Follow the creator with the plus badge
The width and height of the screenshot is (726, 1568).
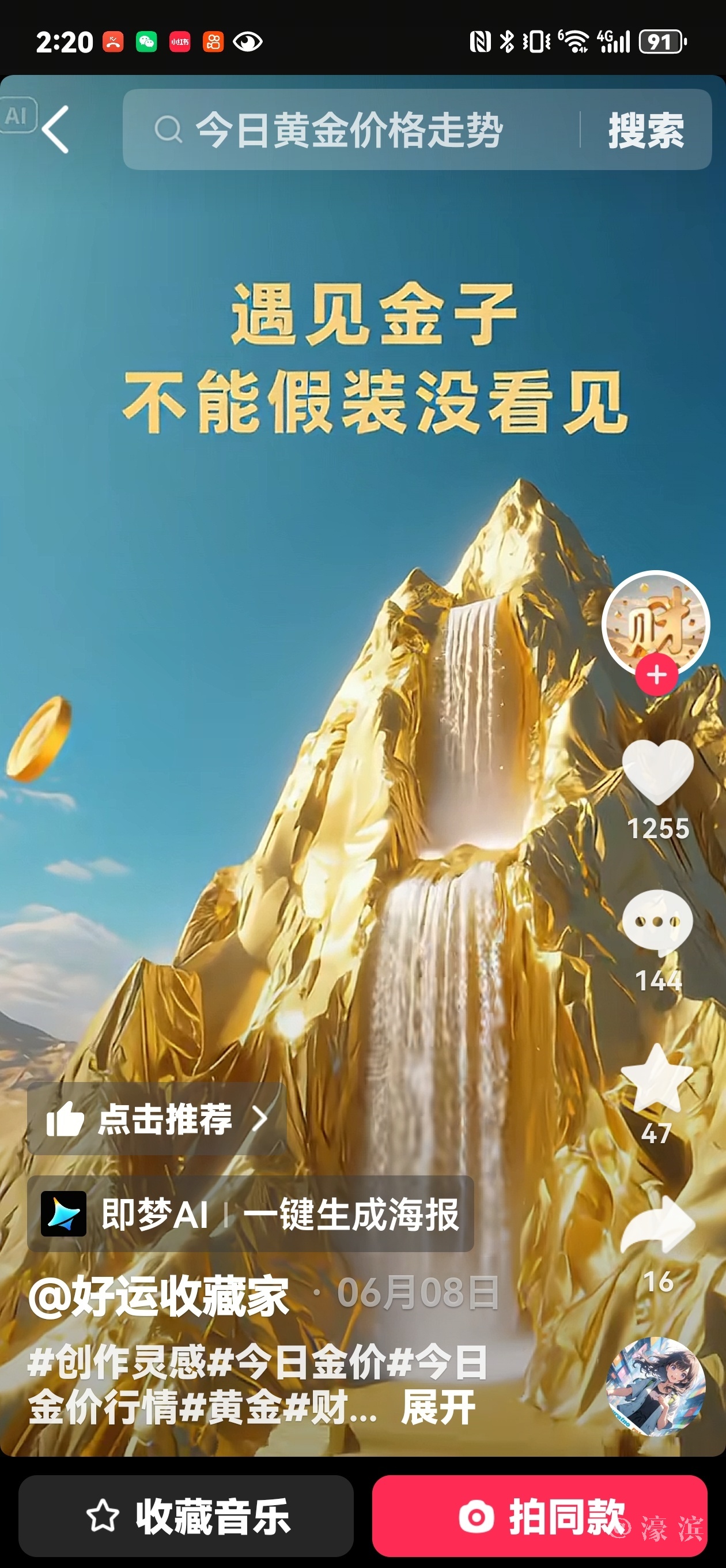click(656, 675)
